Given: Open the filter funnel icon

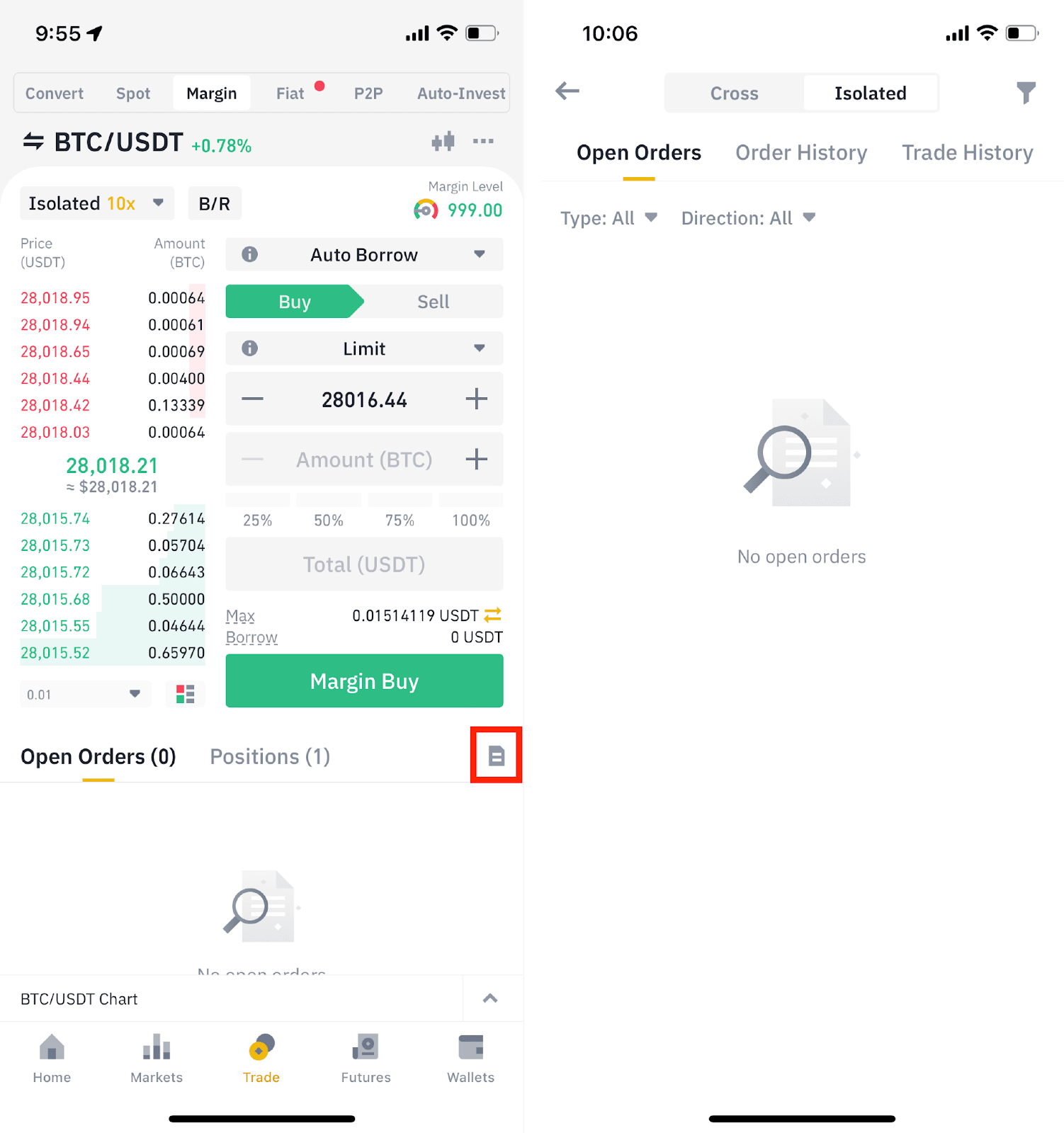Looking at the screenshot, I should pyautogui.click(x=1025, y=92).
